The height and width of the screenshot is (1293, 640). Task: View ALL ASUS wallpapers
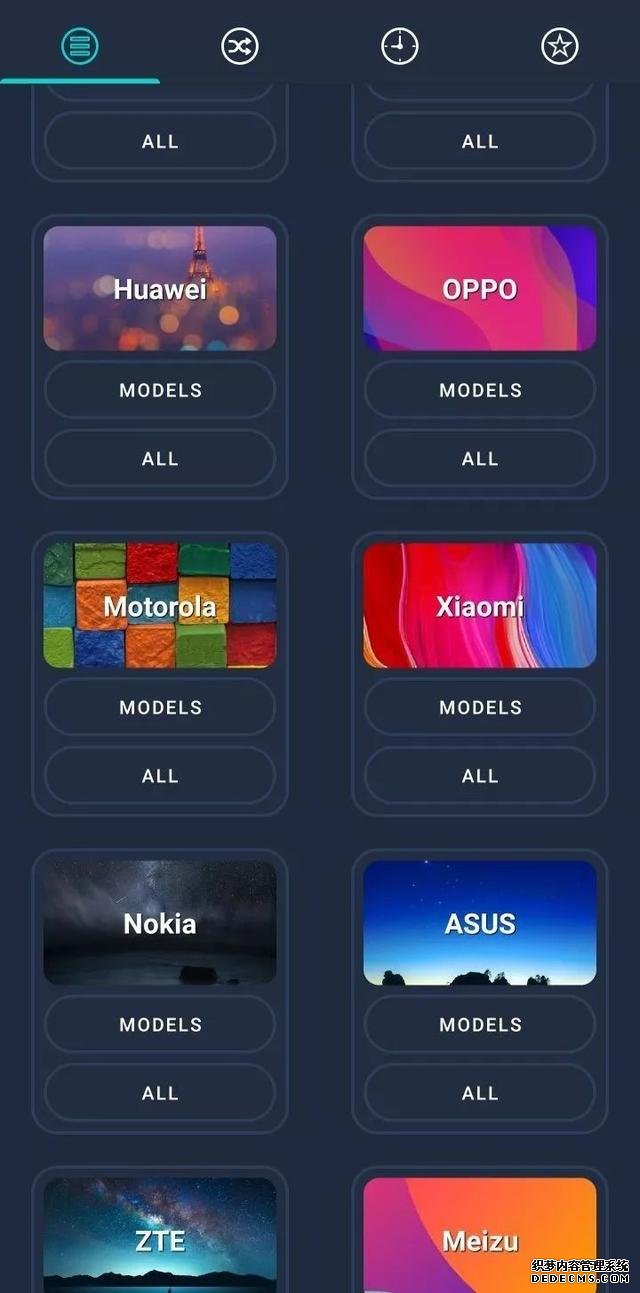tap(480, 1093)
